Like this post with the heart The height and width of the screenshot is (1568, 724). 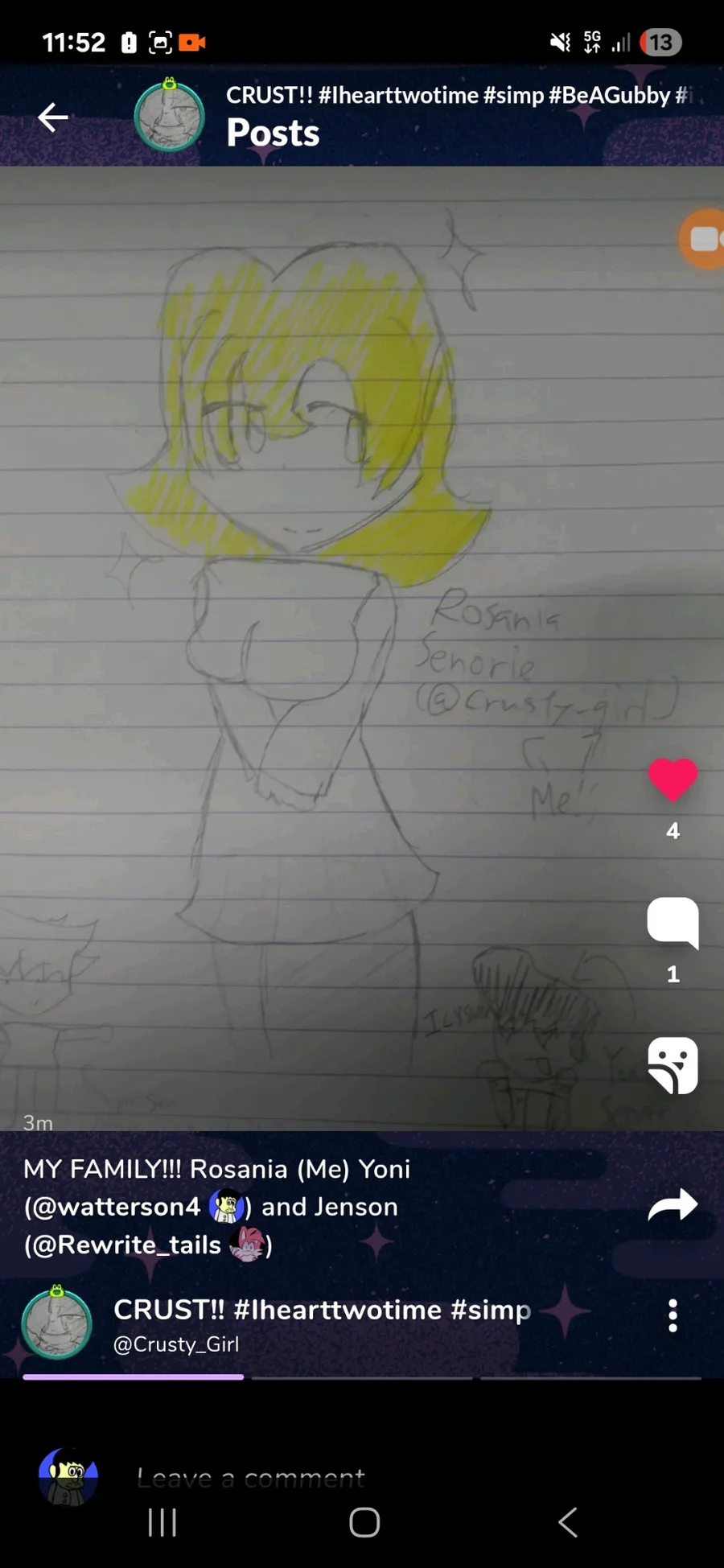(x=673, y=780)
